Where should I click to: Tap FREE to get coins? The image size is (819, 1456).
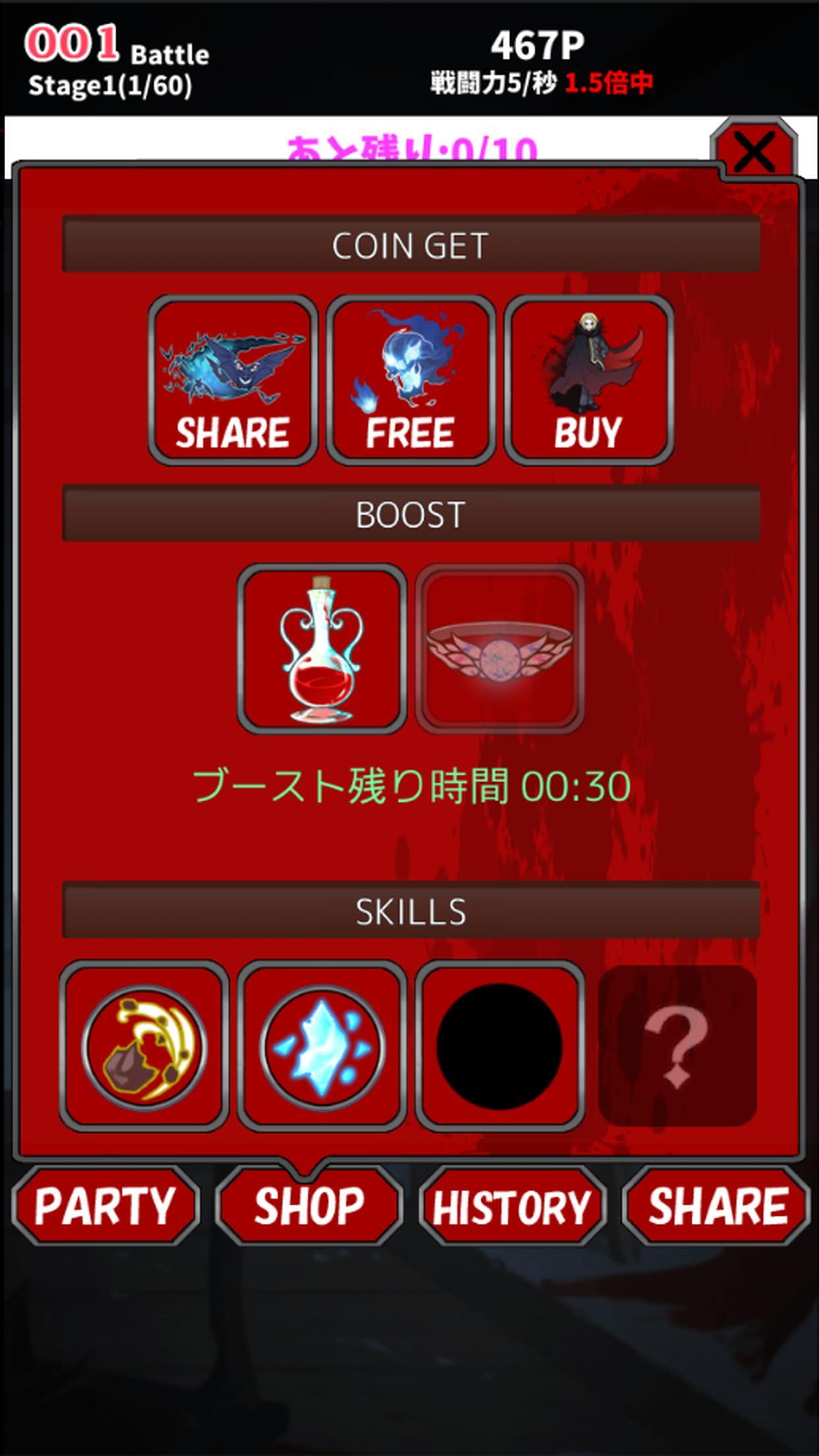(411, 380)
